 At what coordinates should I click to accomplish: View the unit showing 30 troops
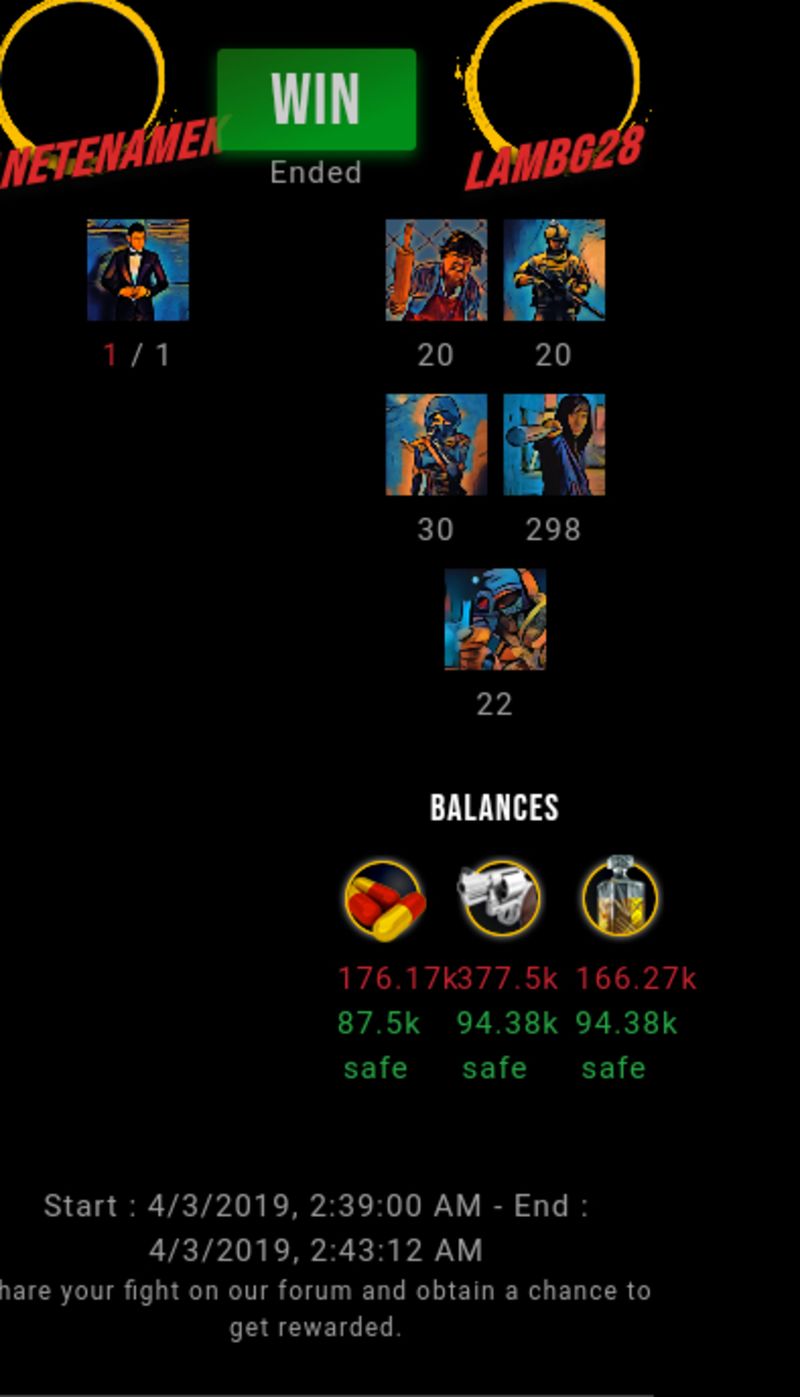(436, 445)
